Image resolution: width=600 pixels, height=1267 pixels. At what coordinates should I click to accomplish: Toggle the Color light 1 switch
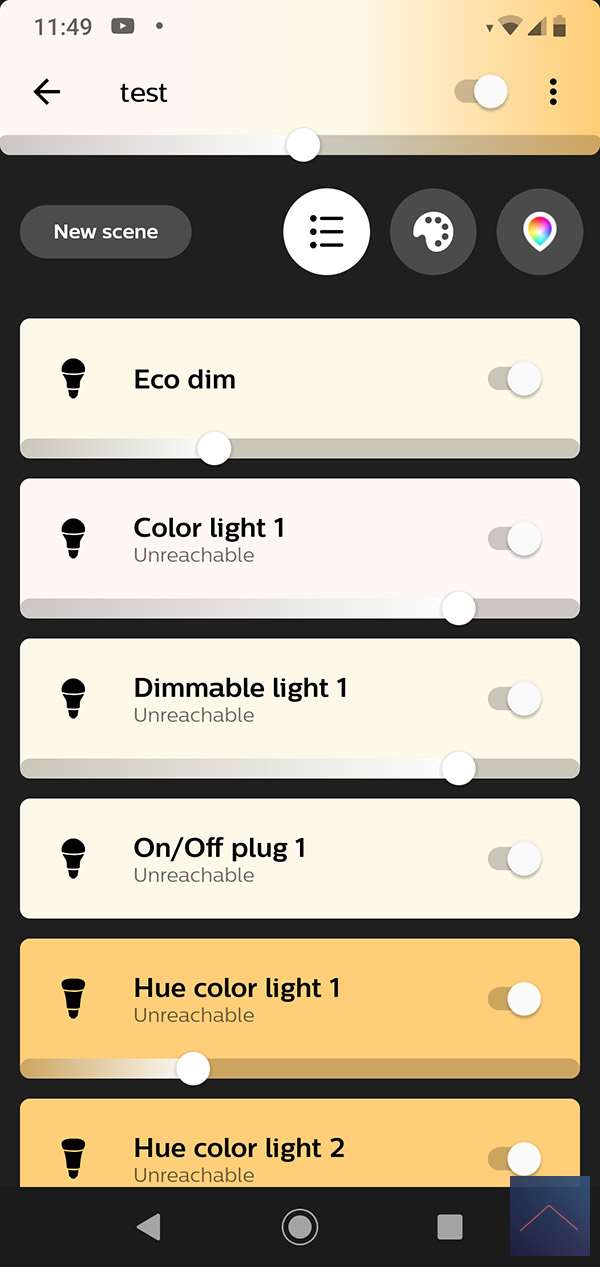515,539
